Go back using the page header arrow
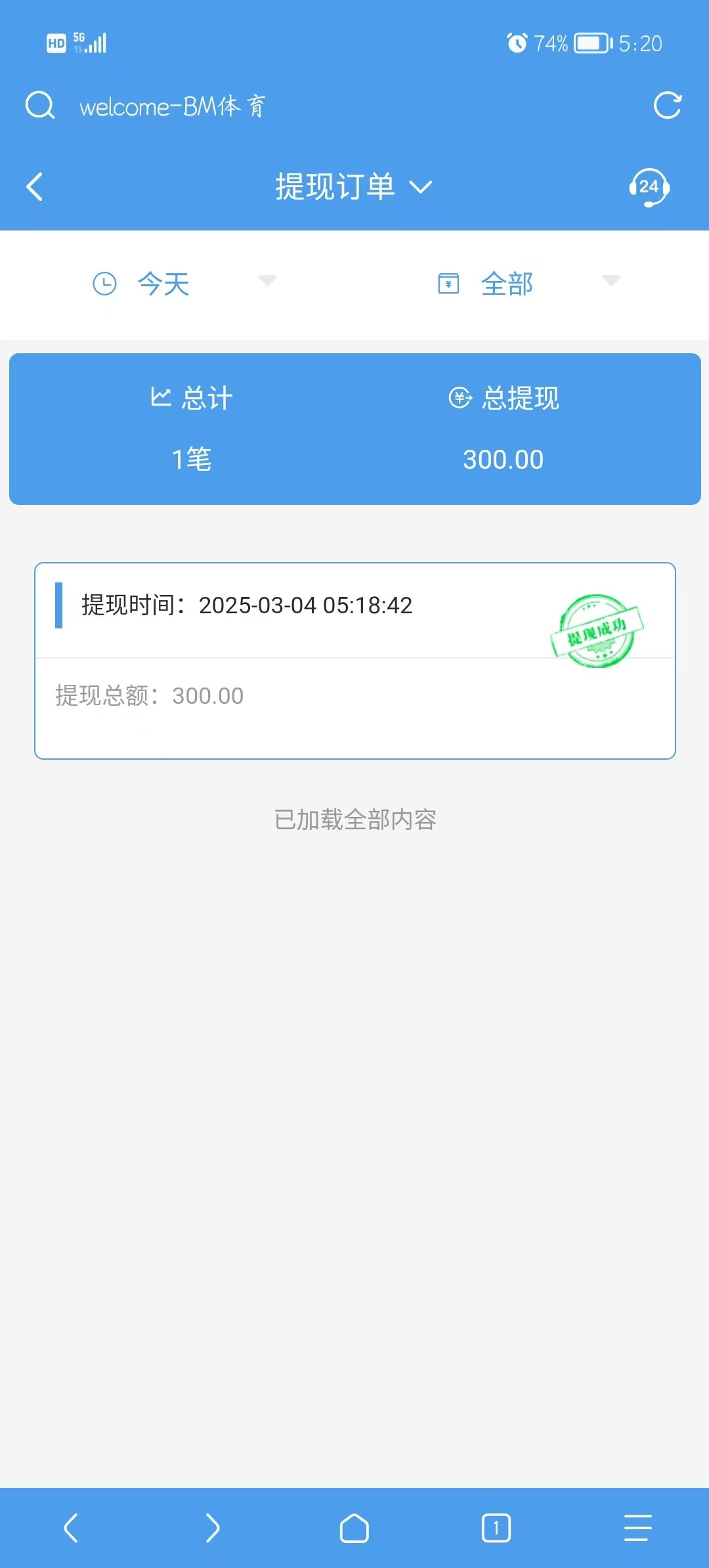Image resolution: width=709 pixels, height=1568 pixels. (35, 186)
